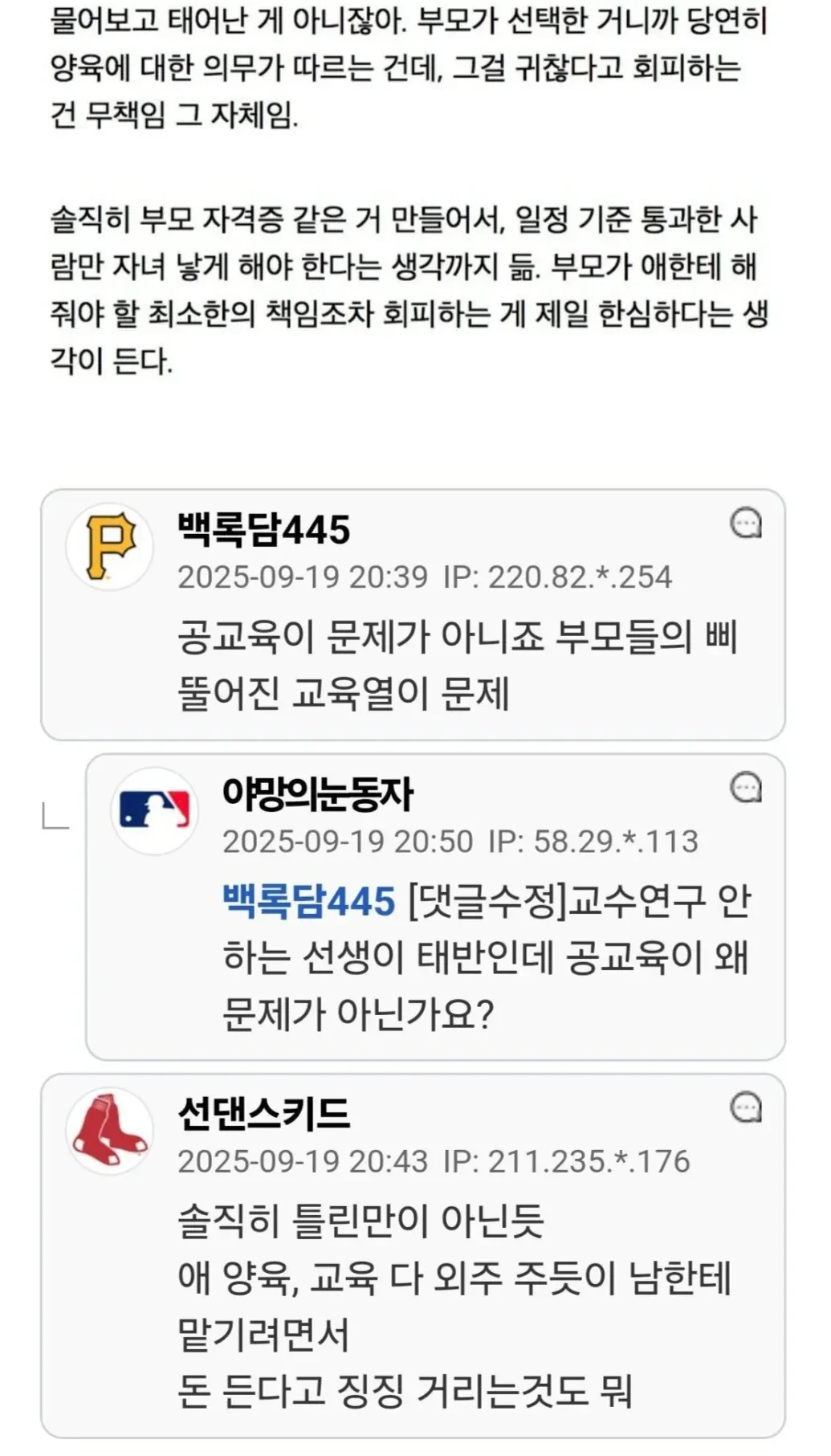Open the profile of username 백록담445
Image resolution: width=831 pixels, height=1456 pixels.
264,529
